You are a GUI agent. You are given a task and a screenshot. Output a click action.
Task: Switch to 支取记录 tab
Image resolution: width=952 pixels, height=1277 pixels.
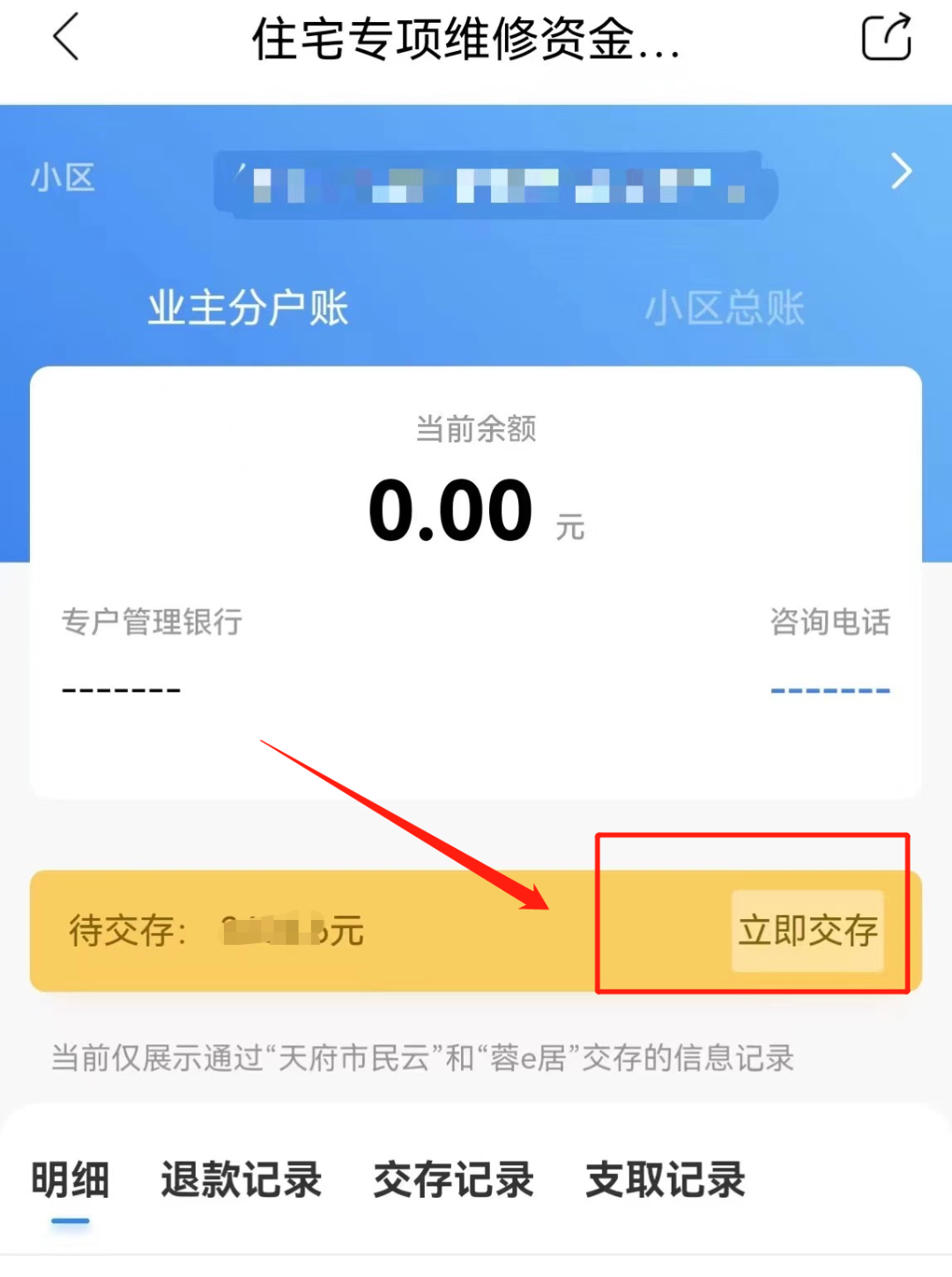tap(666, 1179)
